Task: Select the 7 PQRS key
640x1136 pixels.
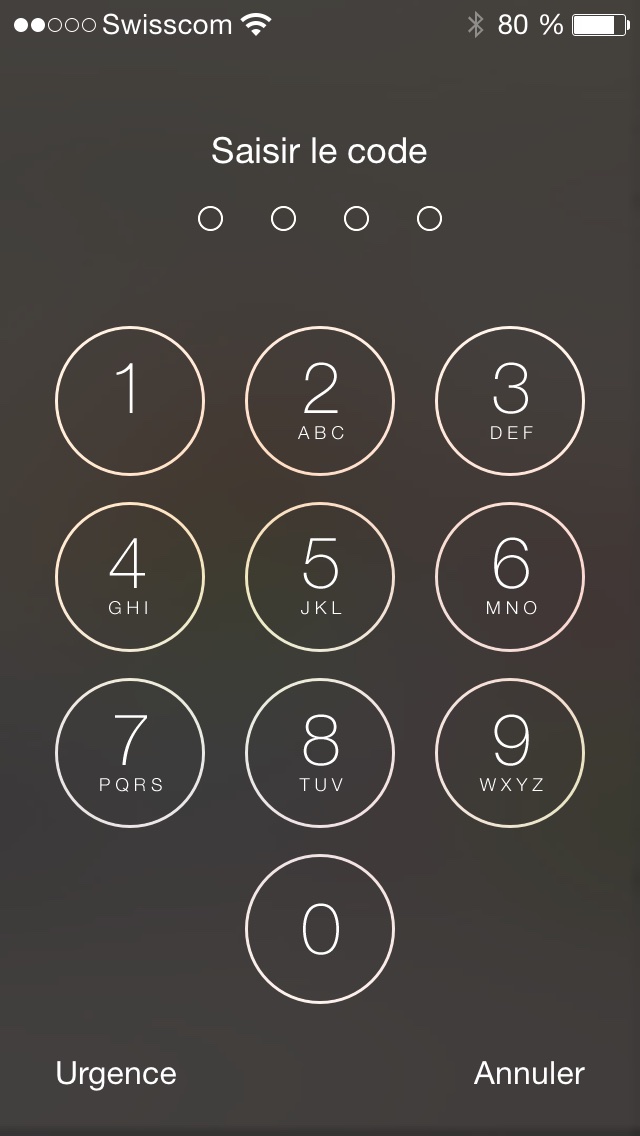Action: point(129,753)
